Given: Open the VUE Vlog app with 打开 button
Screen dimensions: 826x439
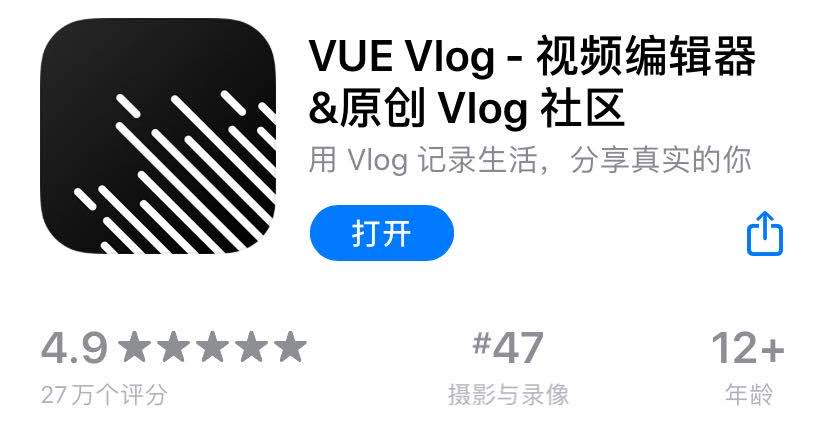Looking at the screenshot, I should pyautogui.click(x=381, y=235).
